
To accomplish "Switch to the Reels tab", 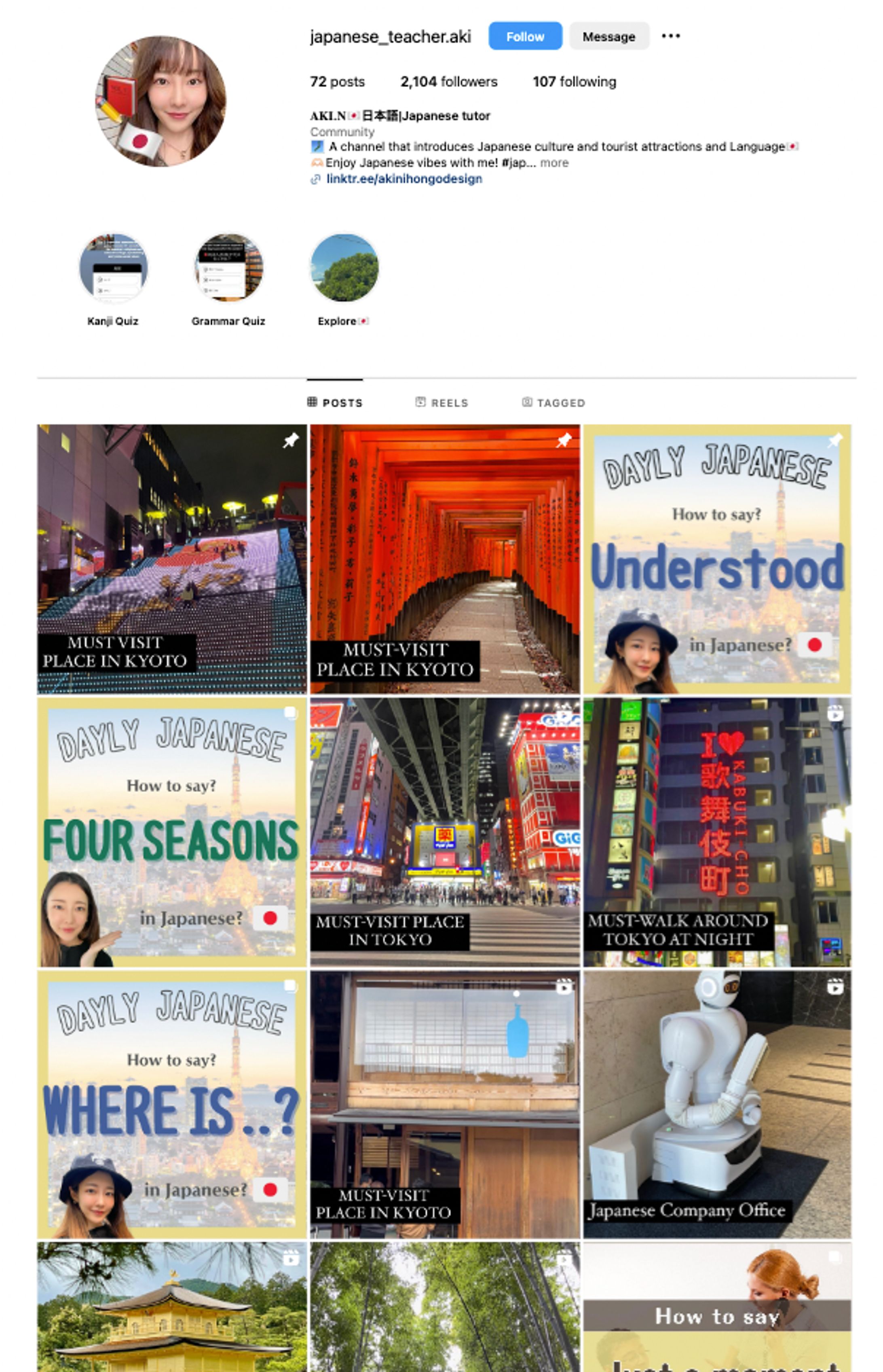I will click(x=441, y=402).
